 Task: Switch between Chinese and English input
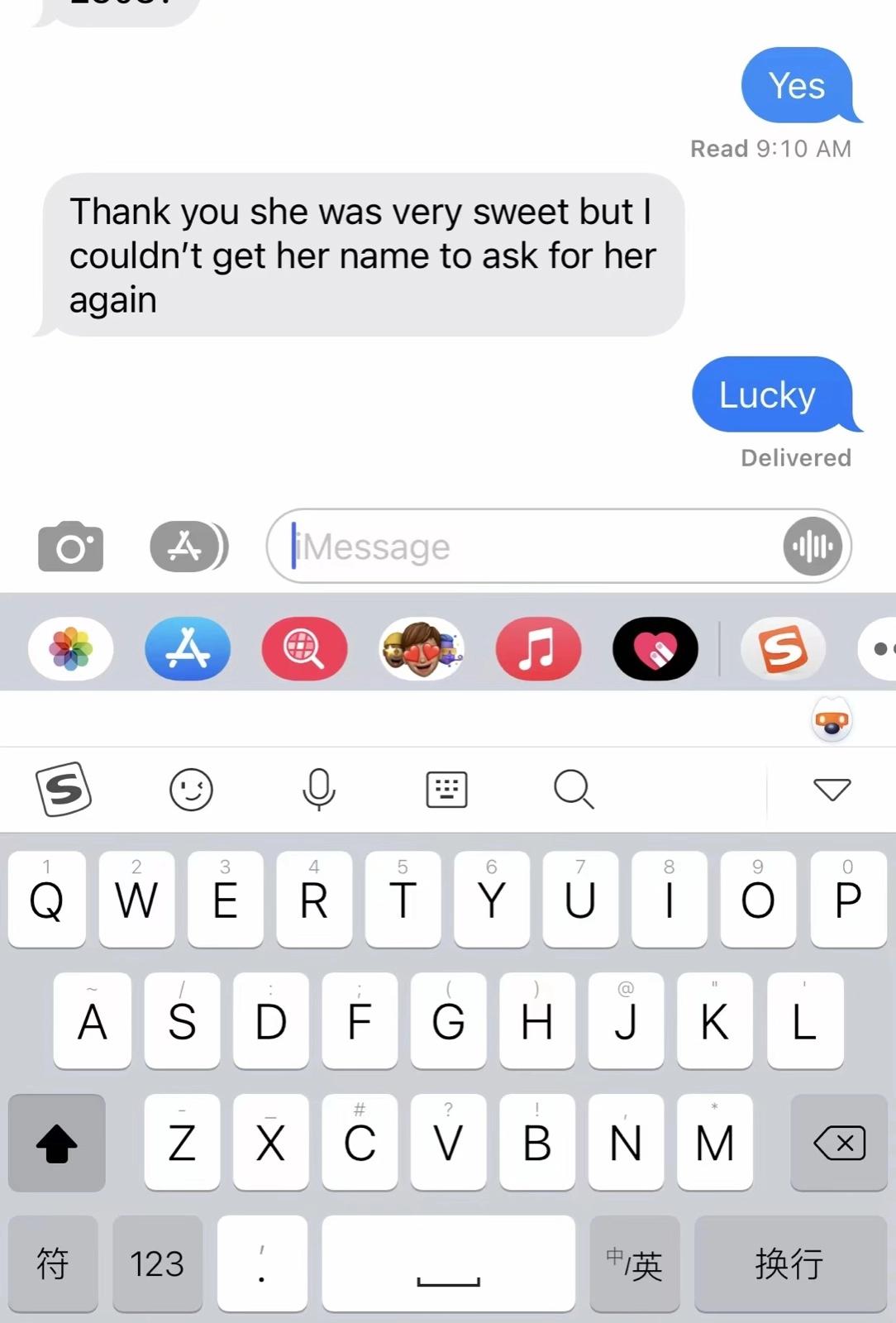[x=634, y=1264]
